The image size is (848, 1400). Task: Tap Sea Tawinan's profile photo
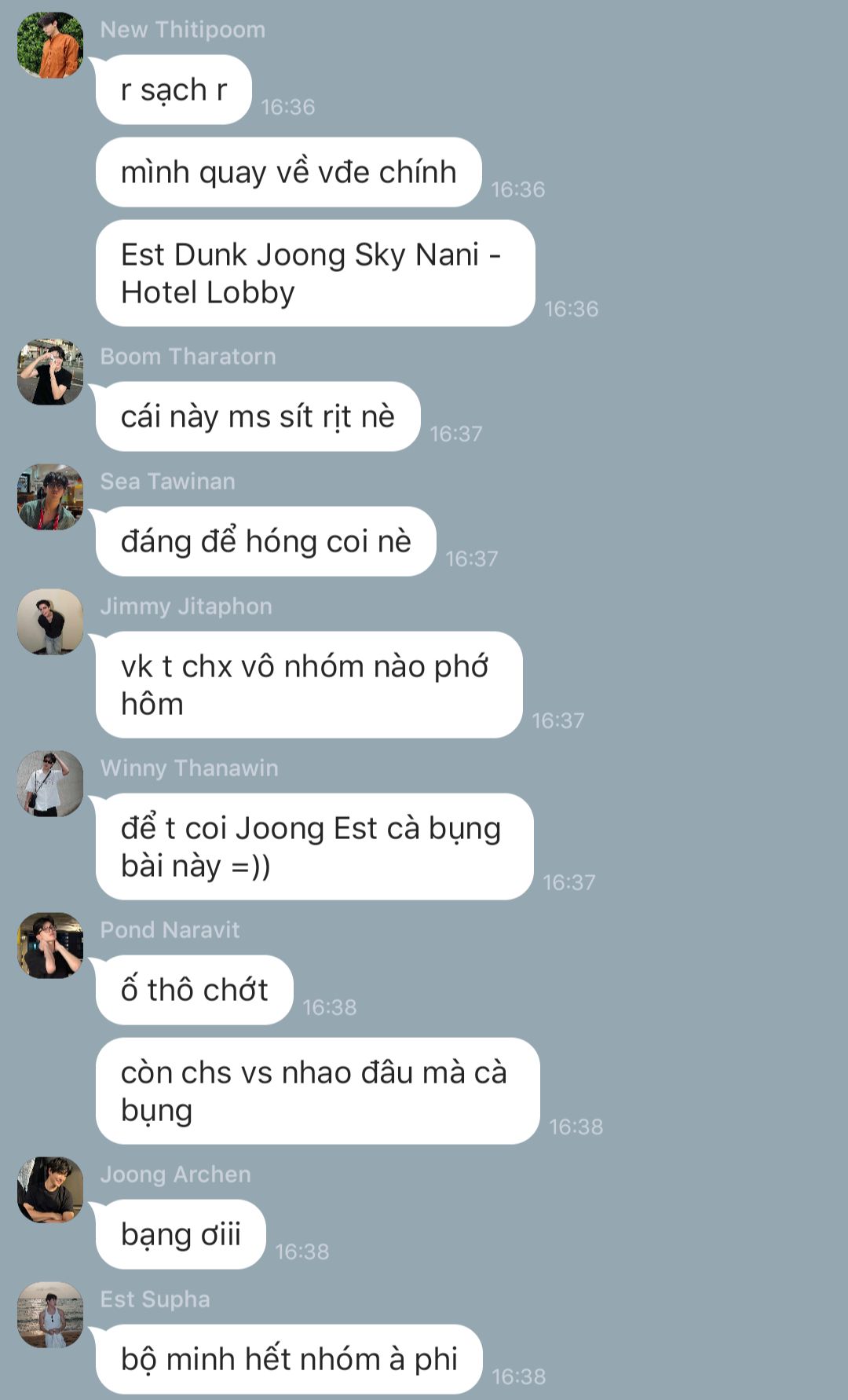[x=50, y=497]
